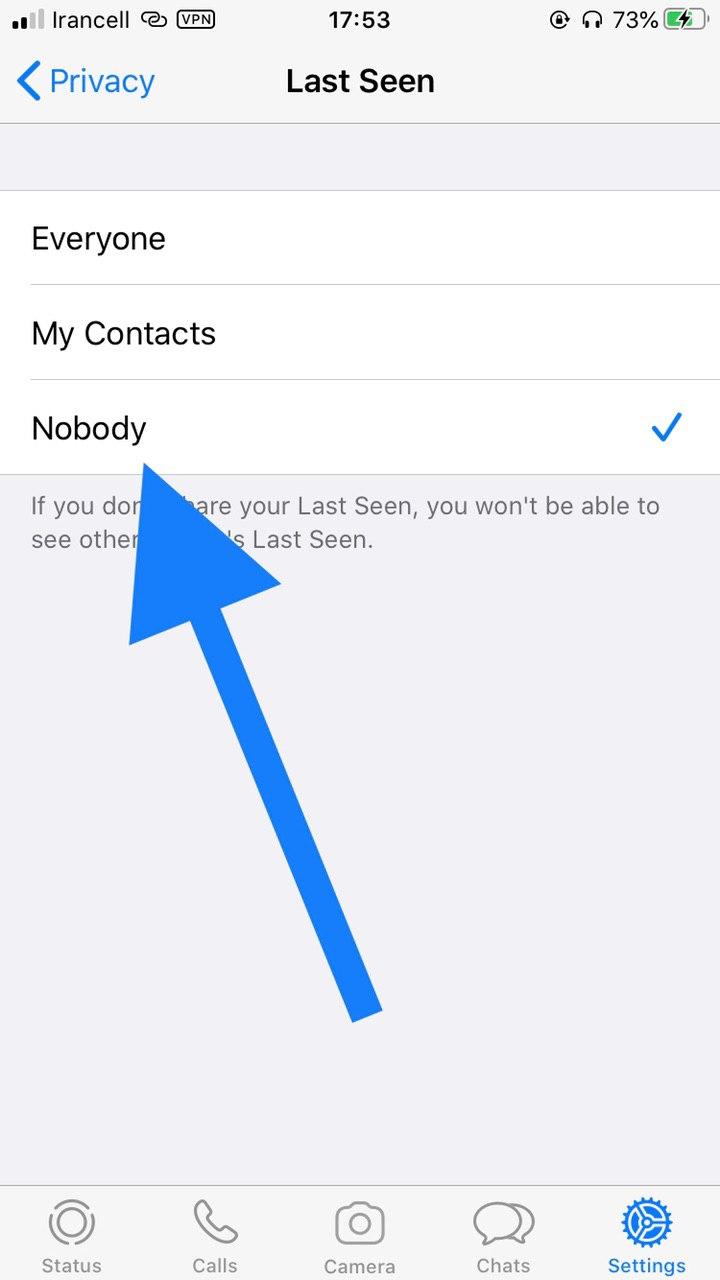The height and width of the screenshot is (1280, 720).
Task: Open the Camera tab
Action: pyautogui.click(x=360, y=1237)
